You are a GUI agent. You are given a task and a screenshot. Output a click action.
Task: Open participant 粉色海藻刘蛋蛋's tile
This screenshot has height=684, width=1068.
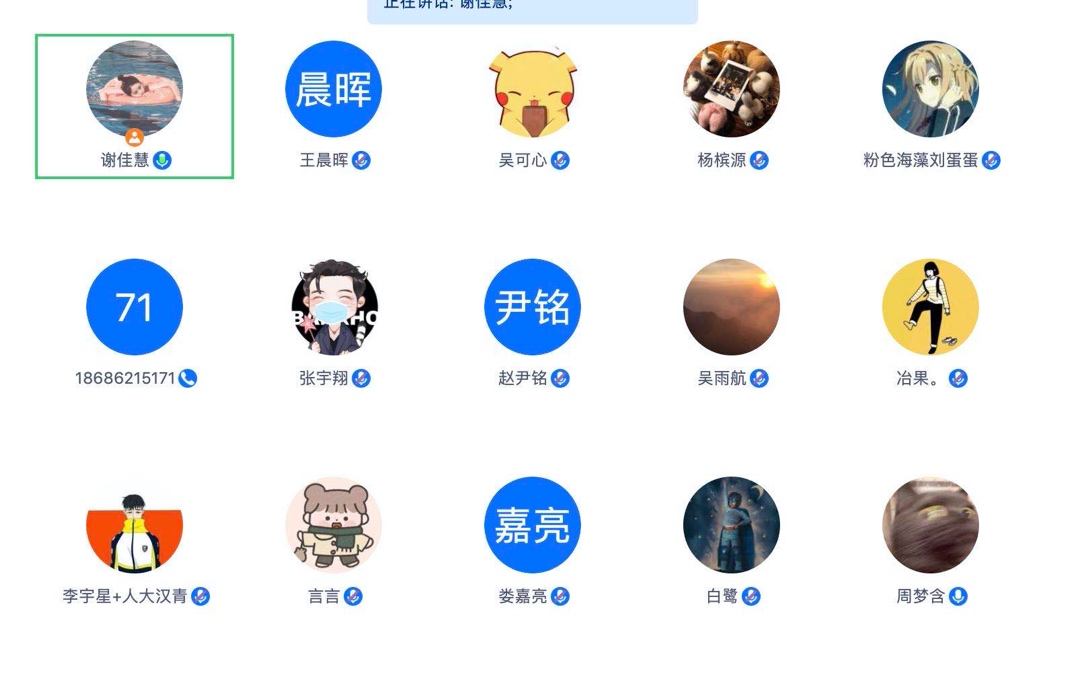coord(930,89)
